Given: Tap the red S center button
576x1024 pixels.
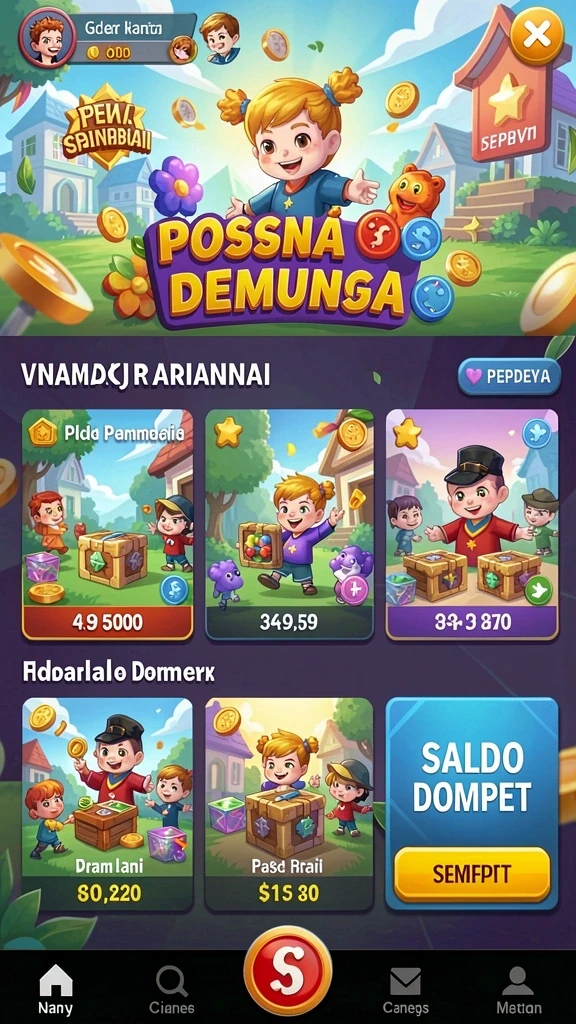Looking at the screenshot, I should [x=288, y=971].
